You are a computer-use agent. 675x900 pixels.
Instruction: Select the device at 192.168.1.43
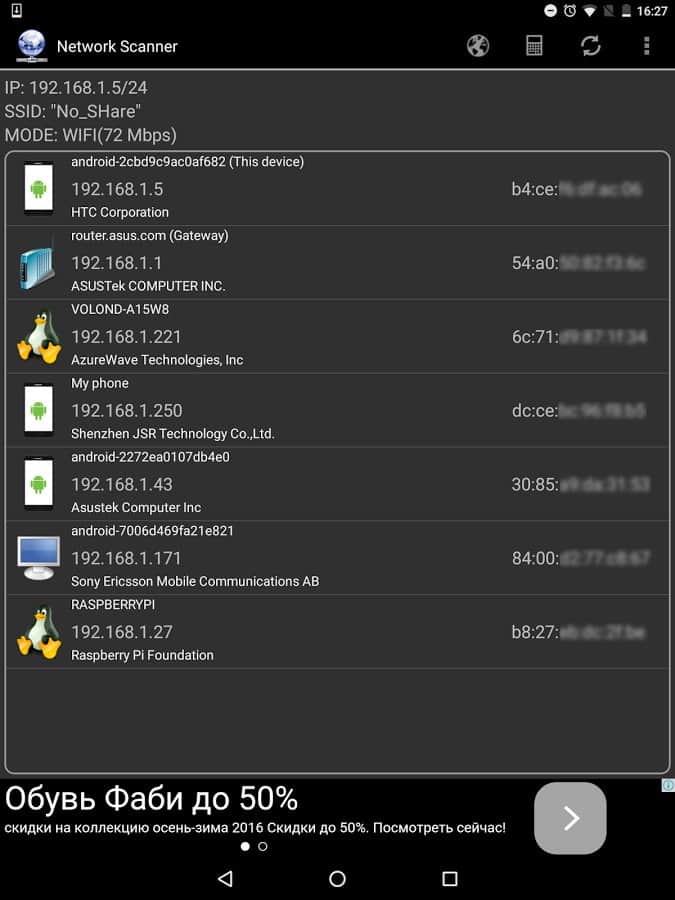(x=337, y=484)
